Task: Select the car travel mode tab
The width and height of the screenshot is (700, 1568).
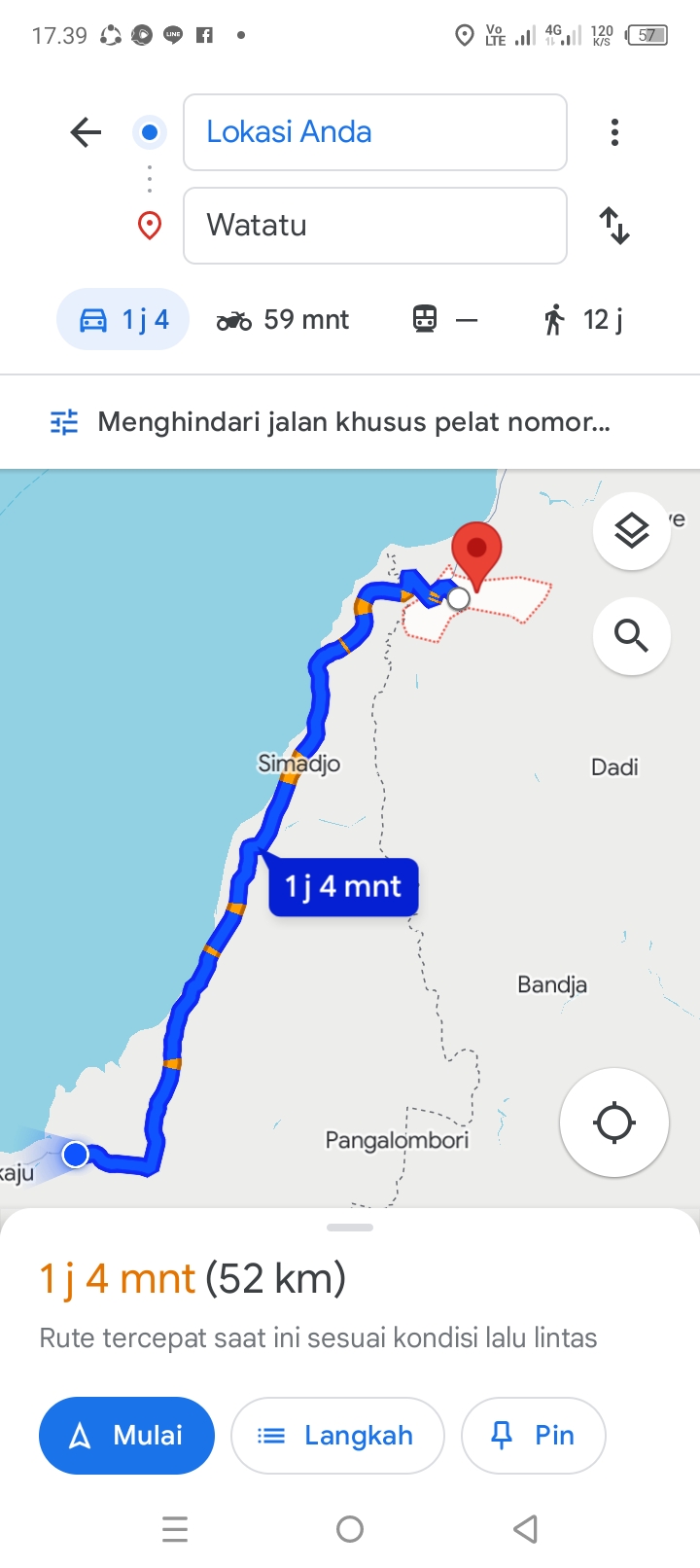Action: [x=122, y=319]
